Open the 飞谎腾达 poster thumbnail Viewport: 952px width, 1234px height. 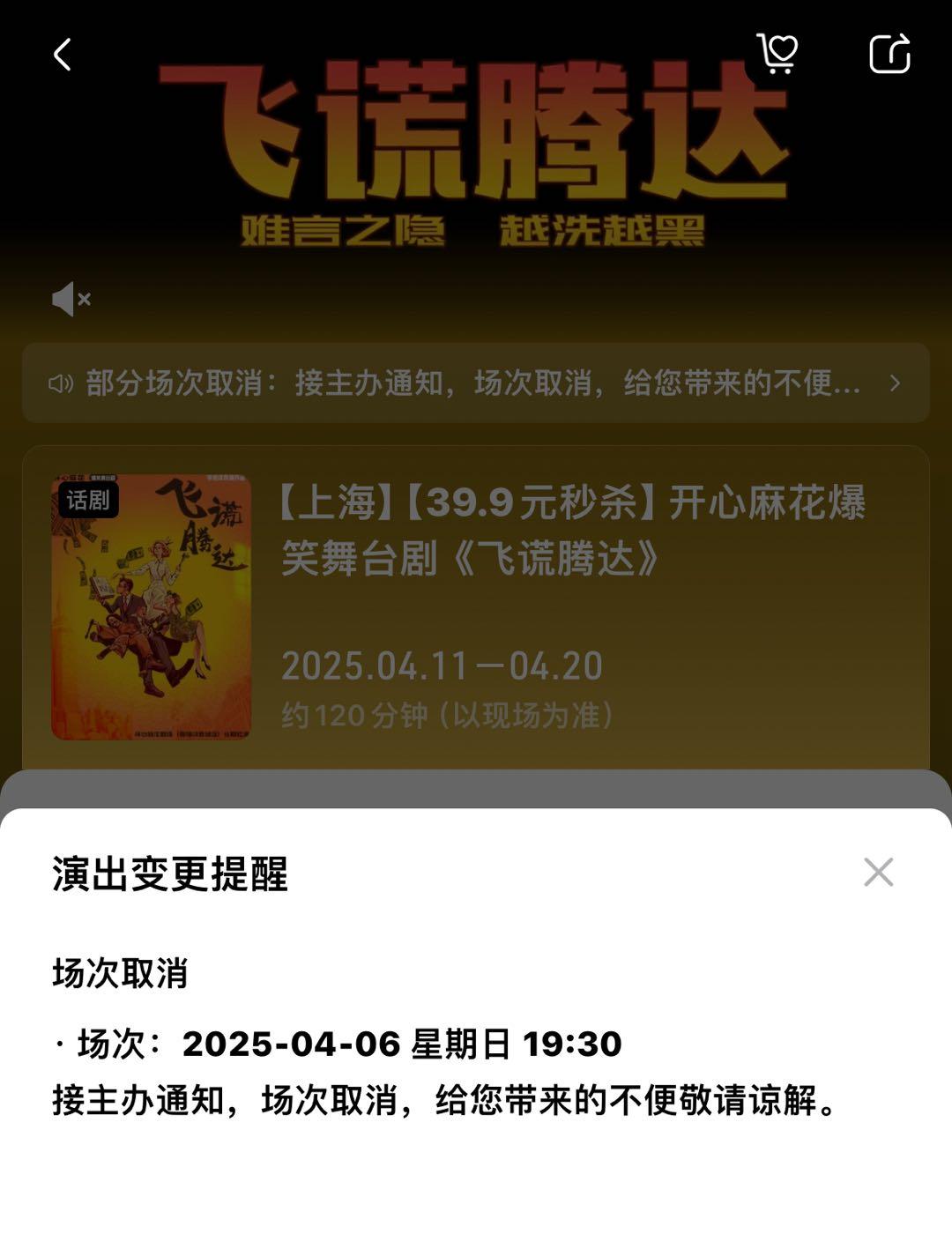(x=152, y=607)
